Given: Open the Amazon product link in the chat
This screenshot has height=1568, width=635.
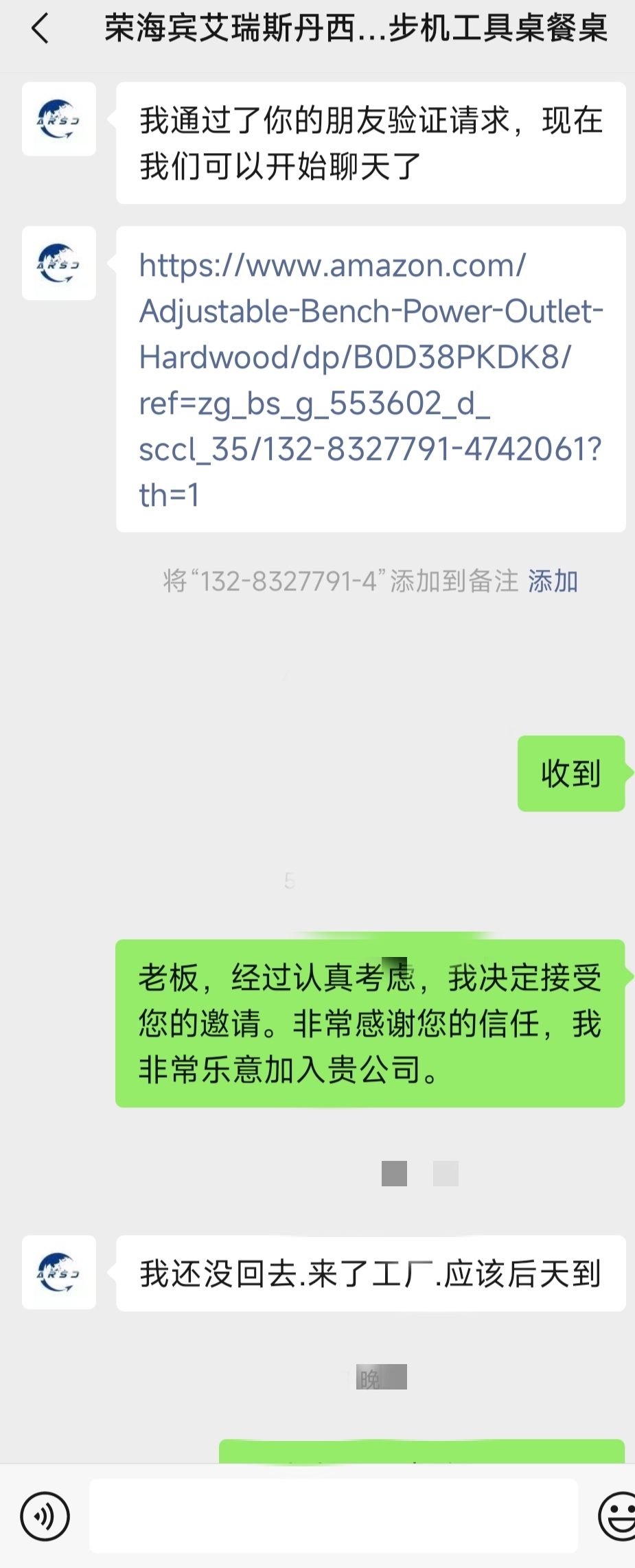Looking at the screenshot, I should coord(369,379).
